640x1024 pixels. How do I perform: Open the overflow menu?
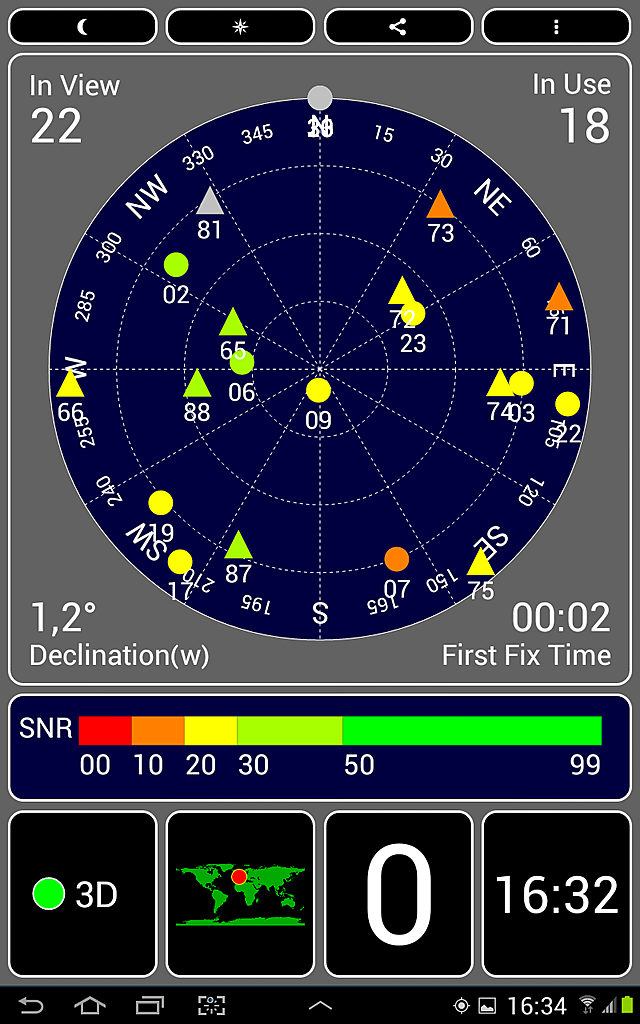click(x=556, y=27)
